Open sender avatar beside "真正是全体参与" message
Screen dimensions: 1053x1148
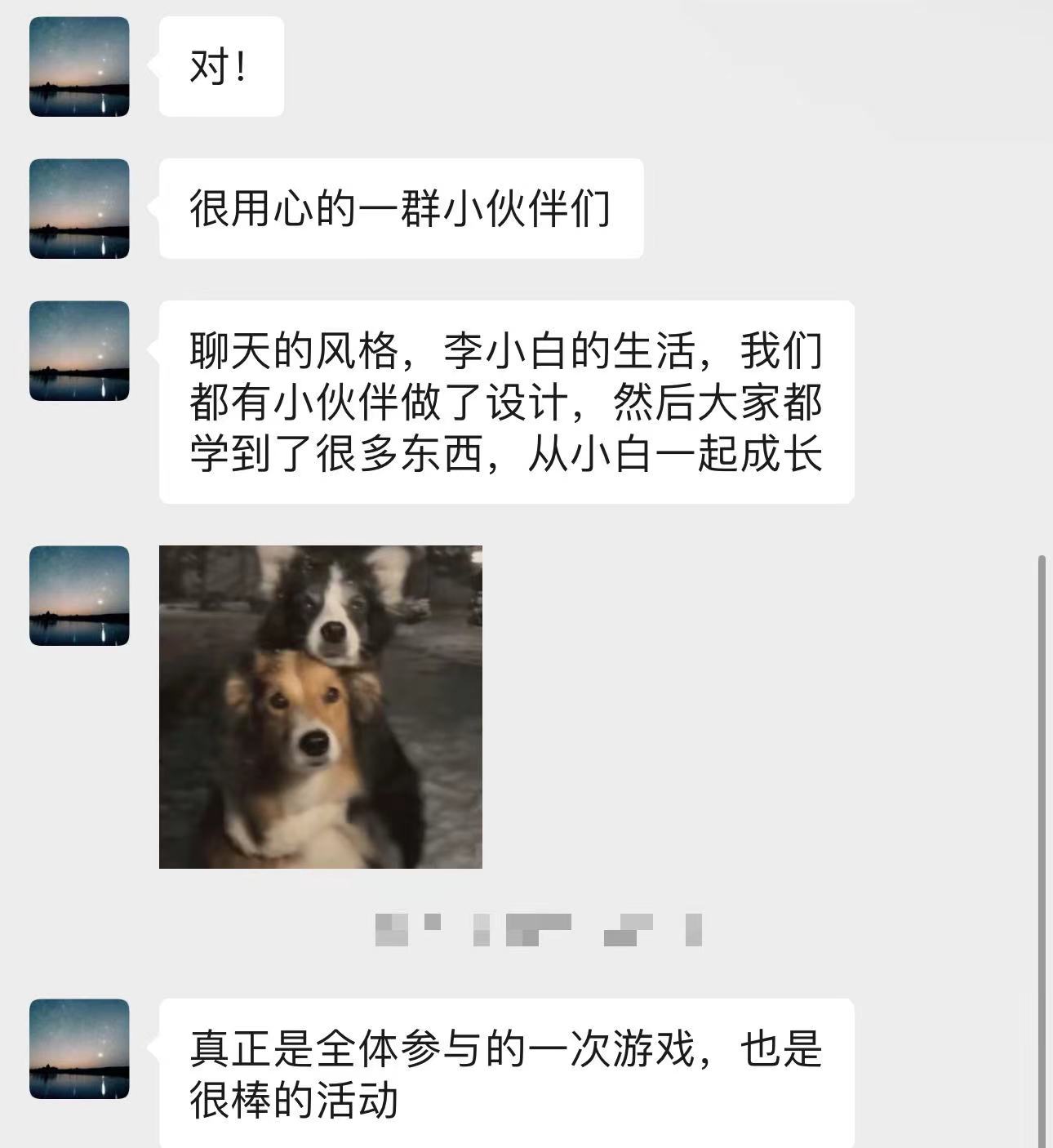(x=79, y=1048)
